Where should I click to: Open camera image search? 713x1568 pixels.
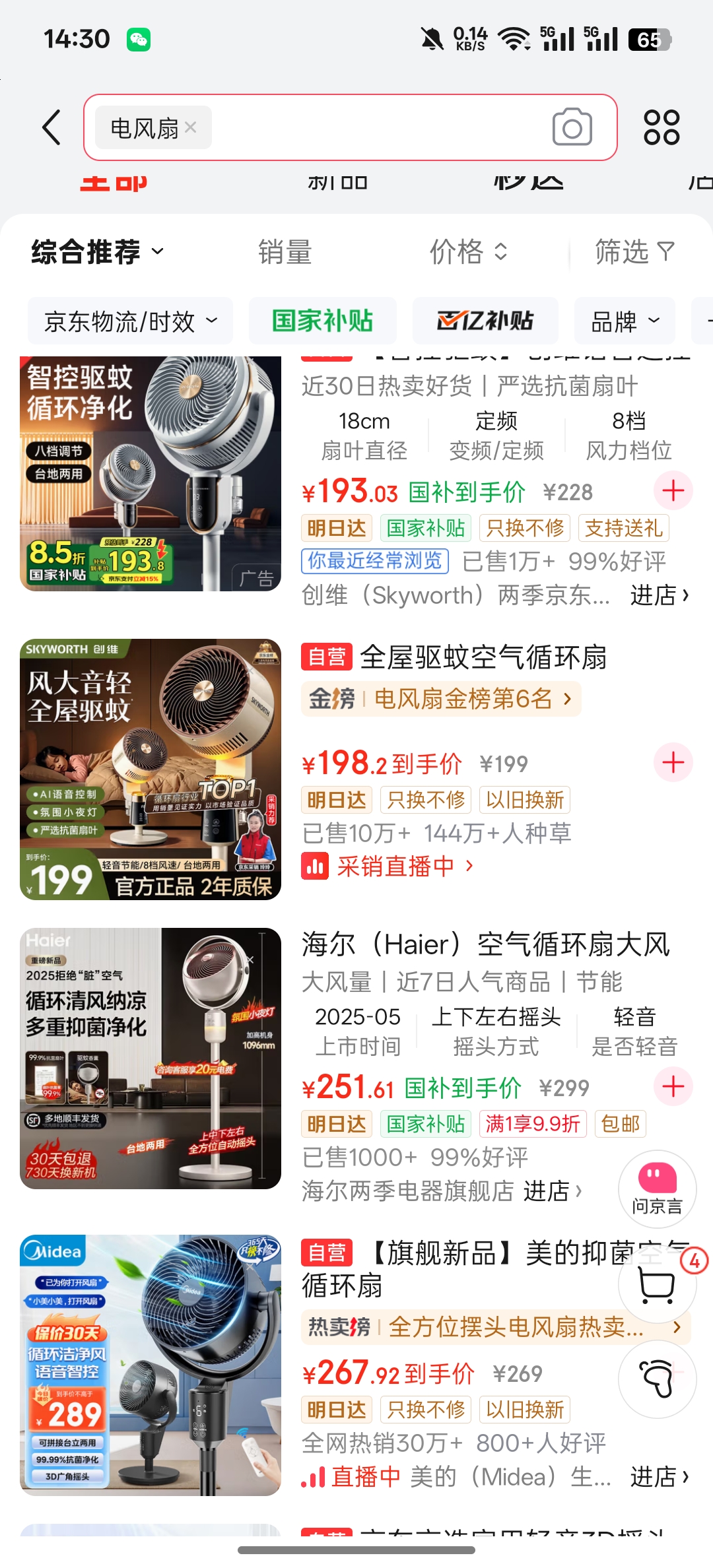(x=572, y=127)
